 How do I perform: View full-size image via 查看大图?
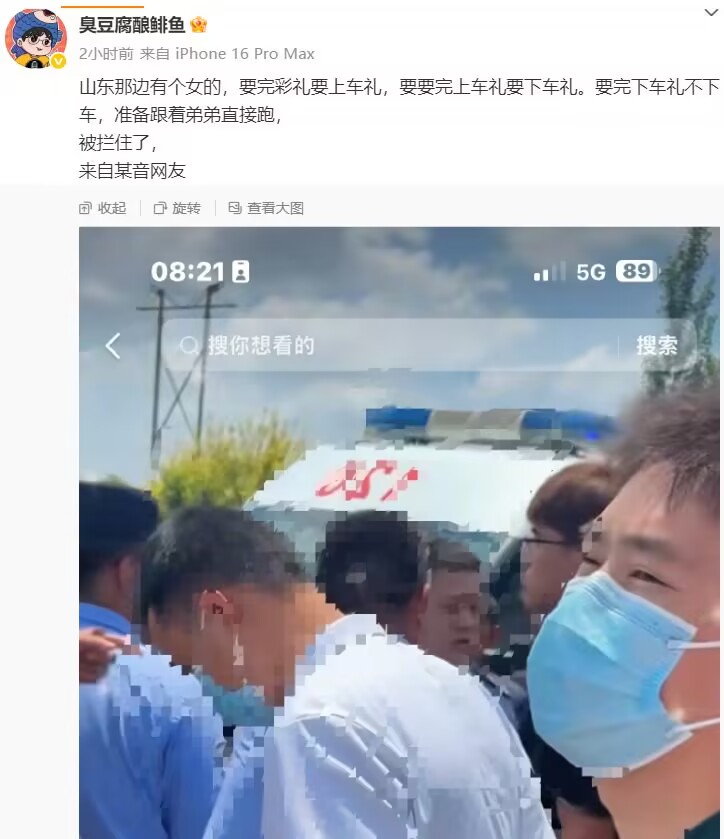[x=266, y=208]
